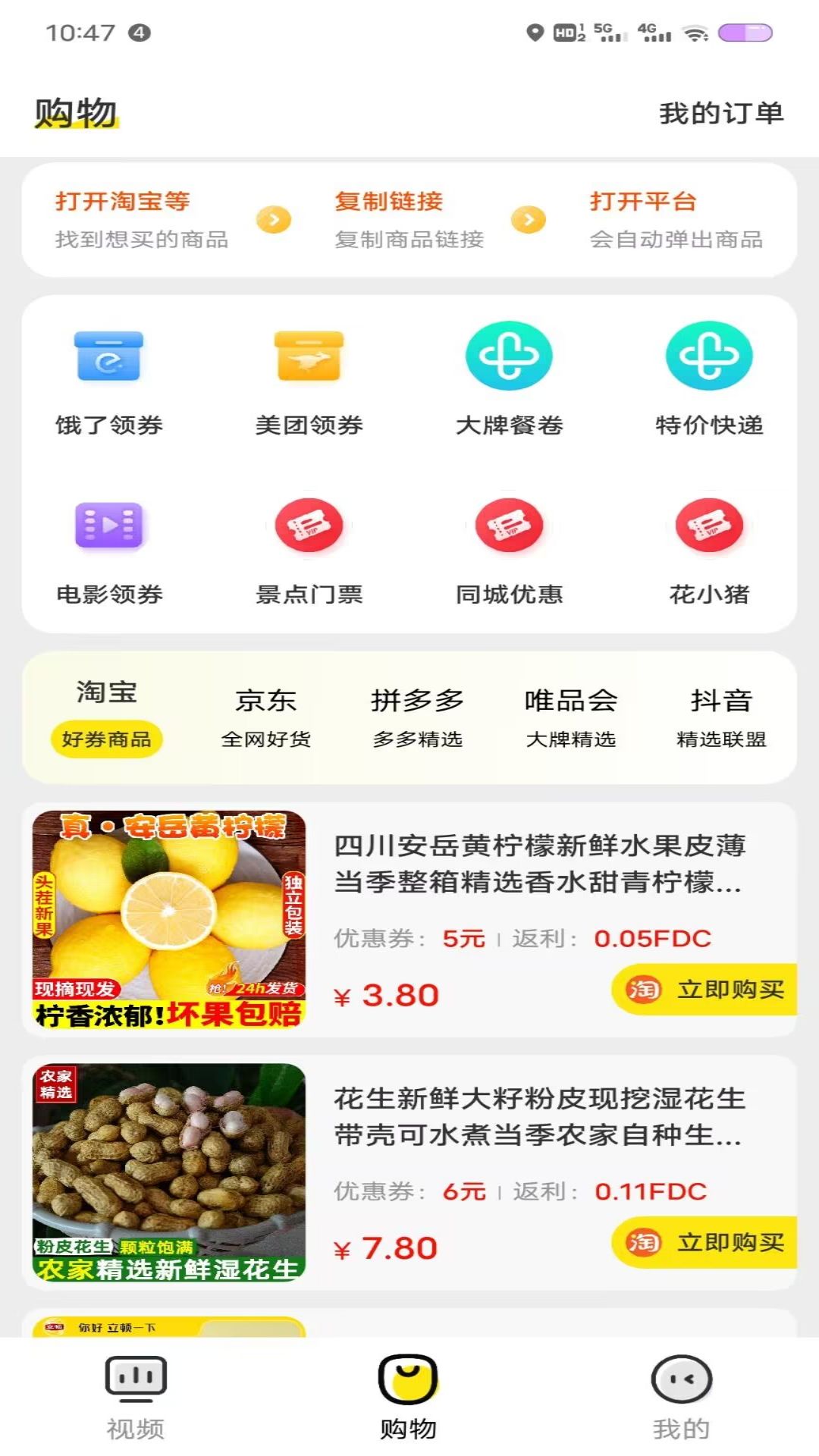Open the 花生新鲜大籽 peanut product card
The height and width of the screenshot is (1456, 819).
[409, 1172]
